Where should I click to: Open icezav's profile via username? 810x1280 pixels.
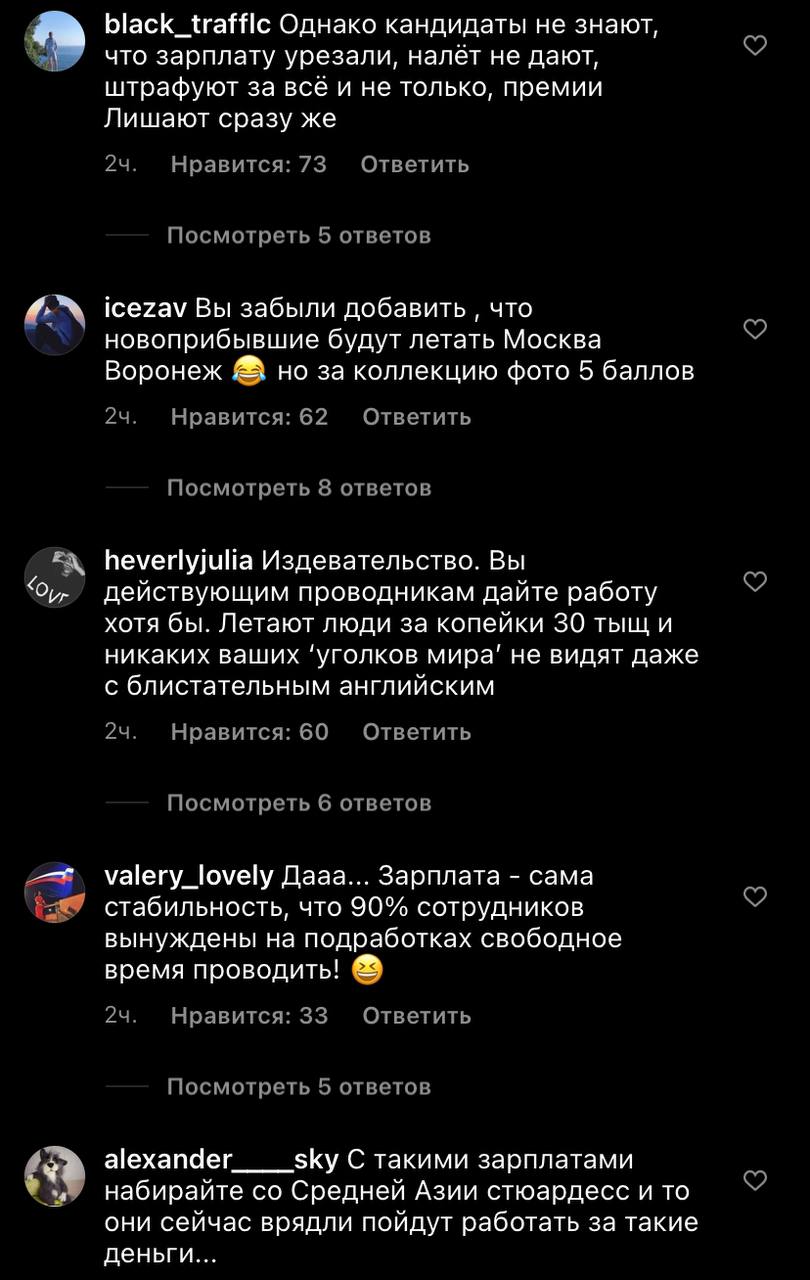146,307
